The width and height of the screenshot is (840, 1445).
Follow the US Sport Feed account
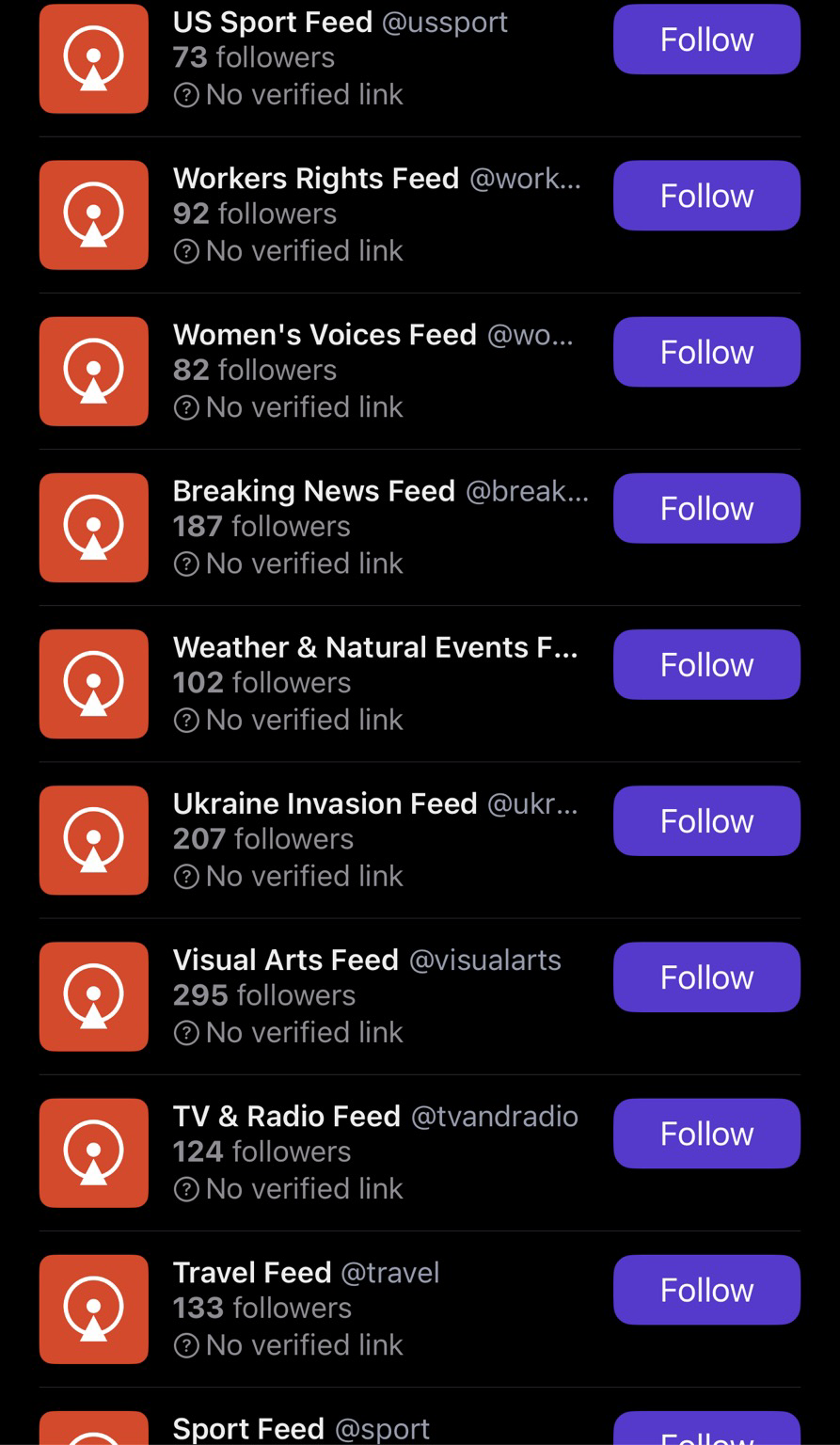(x=706, y=40)
